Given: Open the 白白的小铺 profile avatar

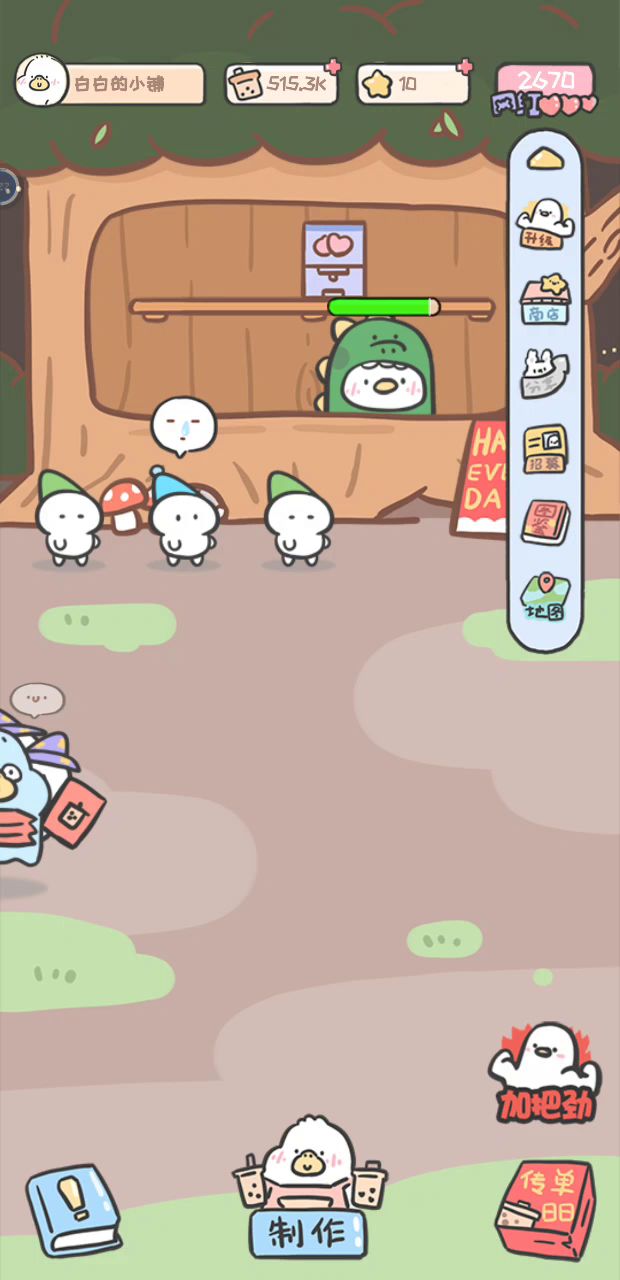Looking at the screenshot, I should 41,82.
